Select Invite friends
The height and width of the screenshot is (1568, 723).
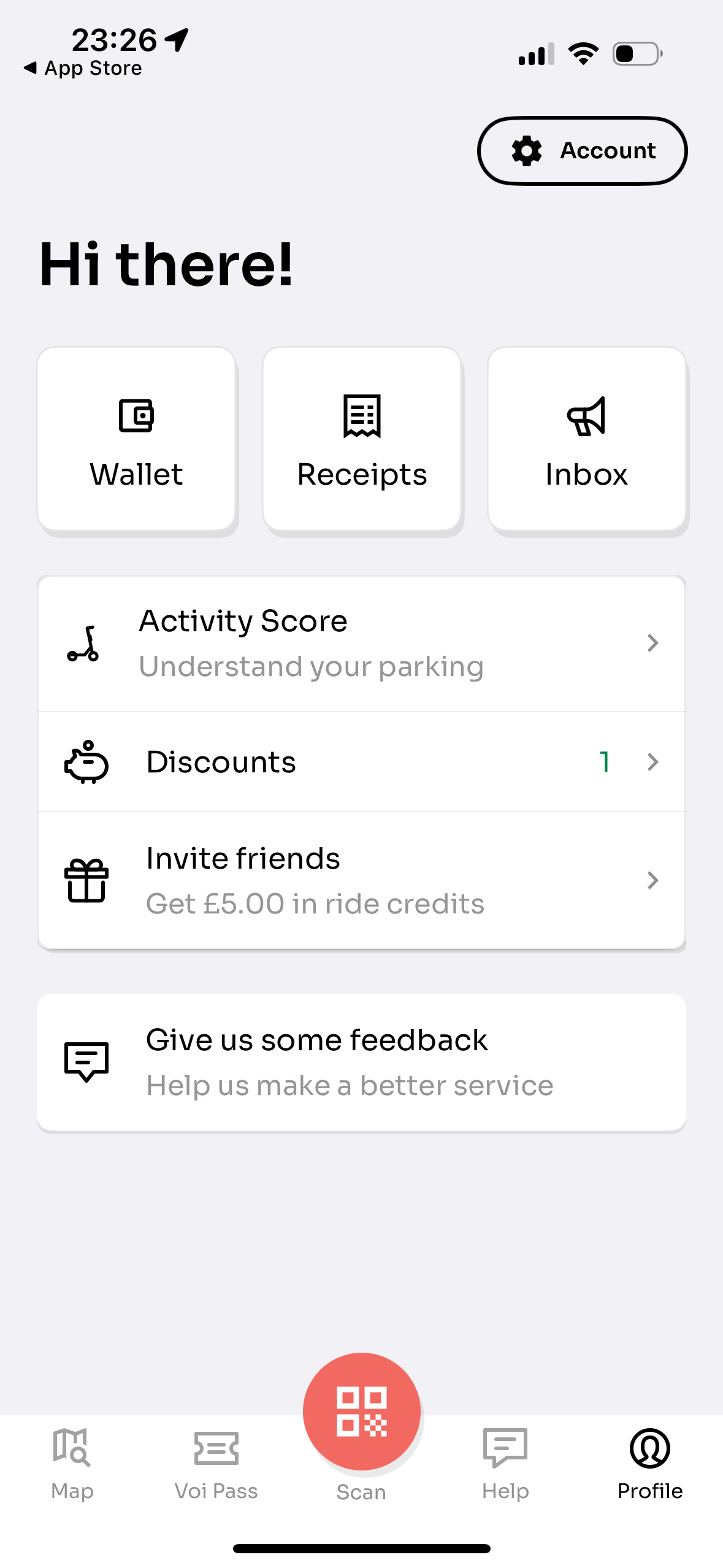pos(361,880)
